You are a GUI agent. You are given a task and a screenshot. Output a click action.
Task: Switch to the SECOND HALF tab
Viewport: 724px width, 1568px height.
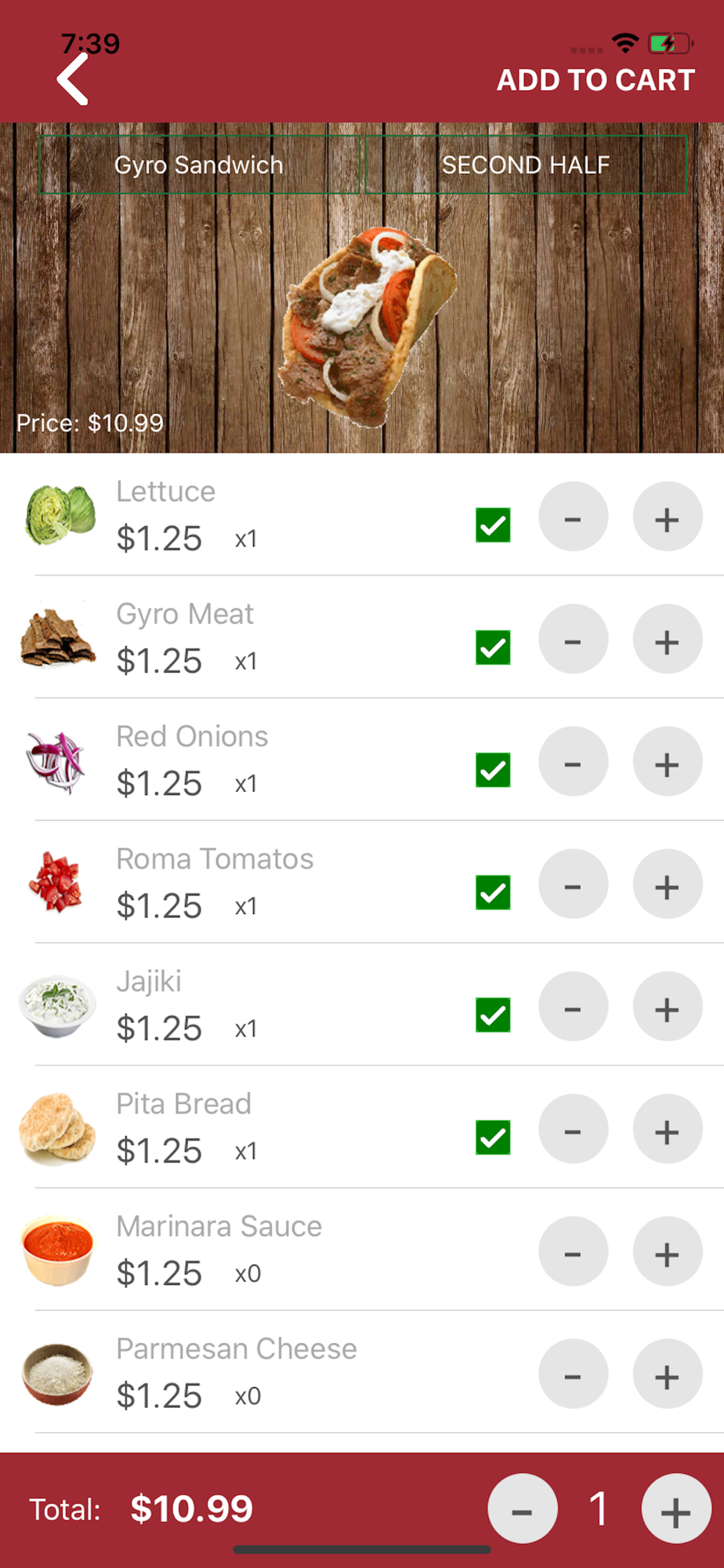click(x=526, y=165)
